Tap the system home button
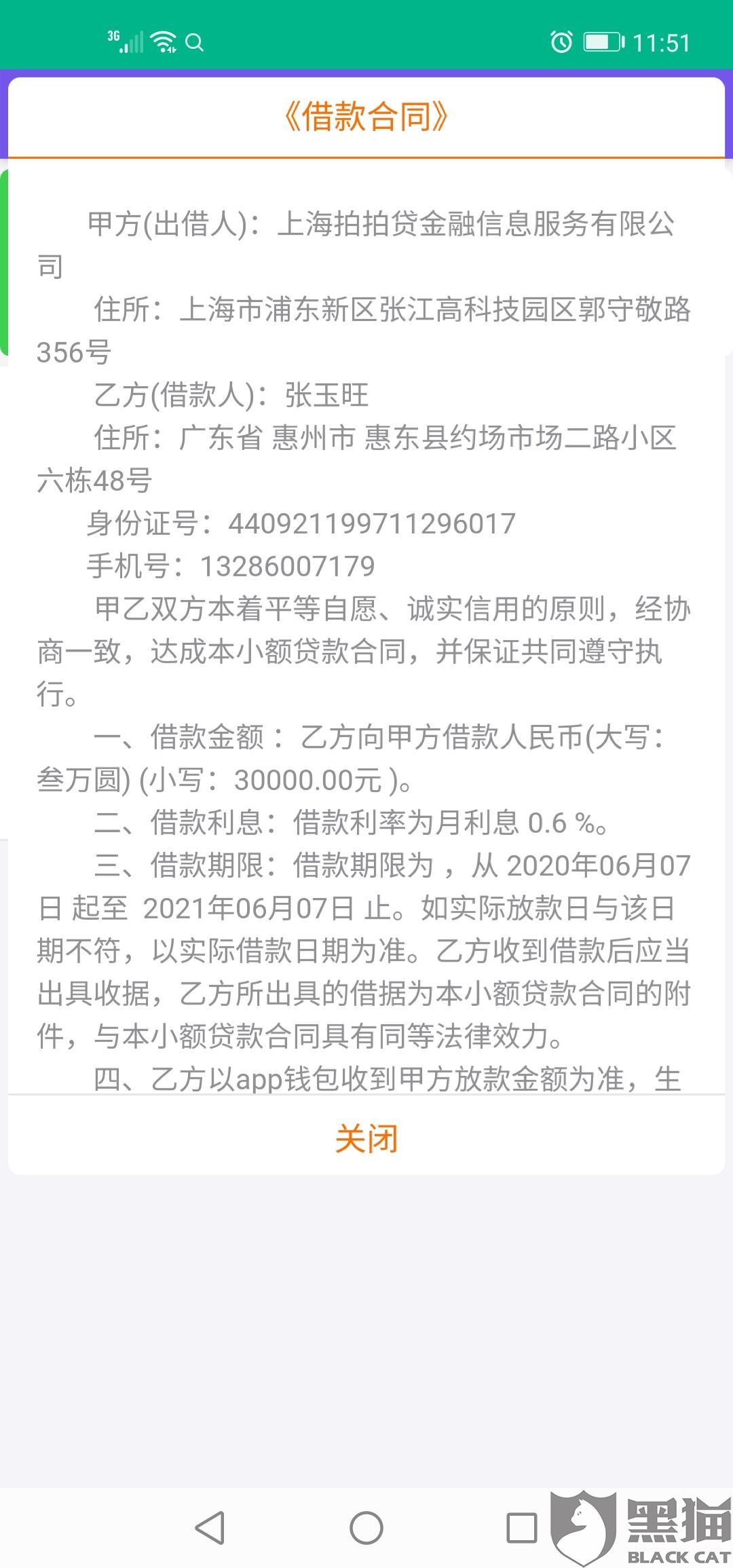 [x=366, y=1528]
